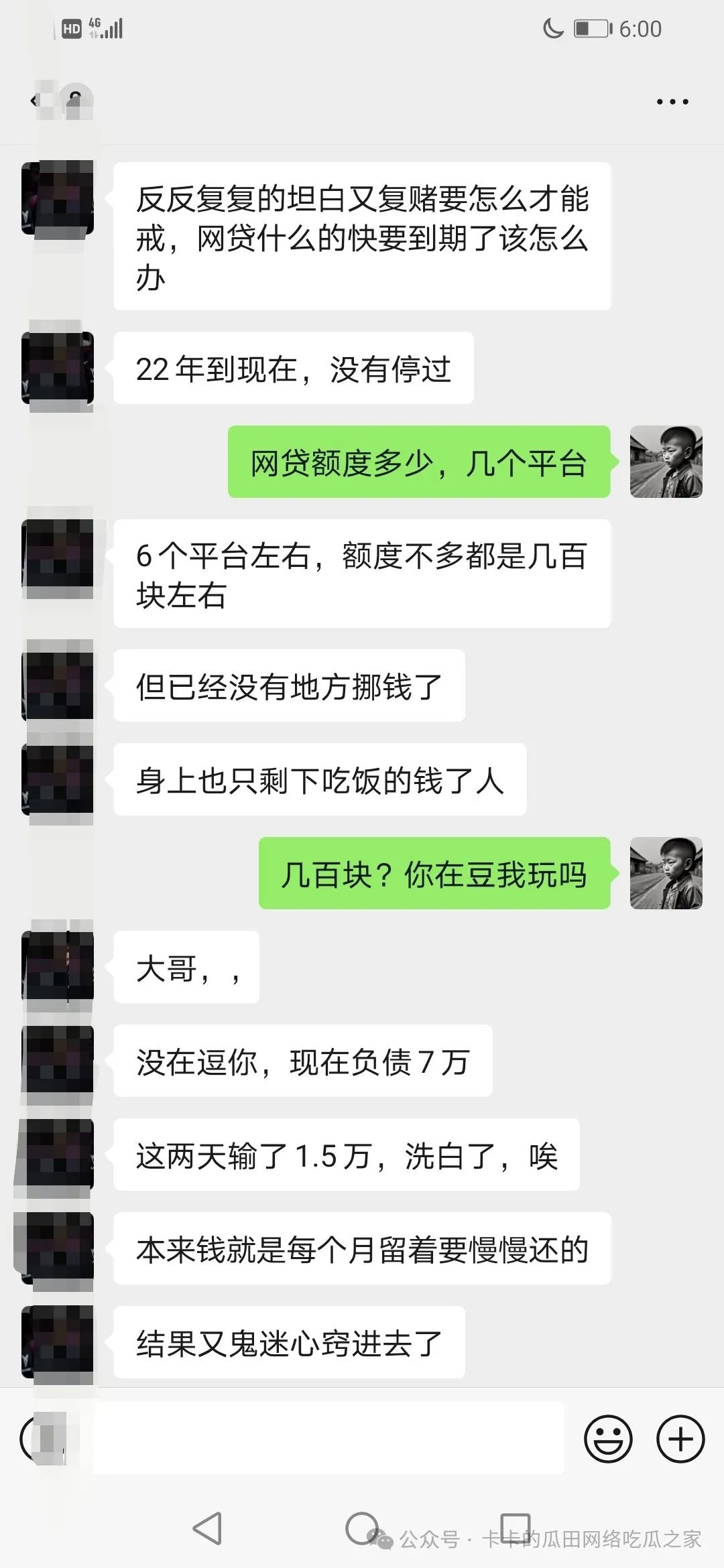Open recent apps from navigation bar
Screen dimensions: 724x1568
(x=516, y=1527)
